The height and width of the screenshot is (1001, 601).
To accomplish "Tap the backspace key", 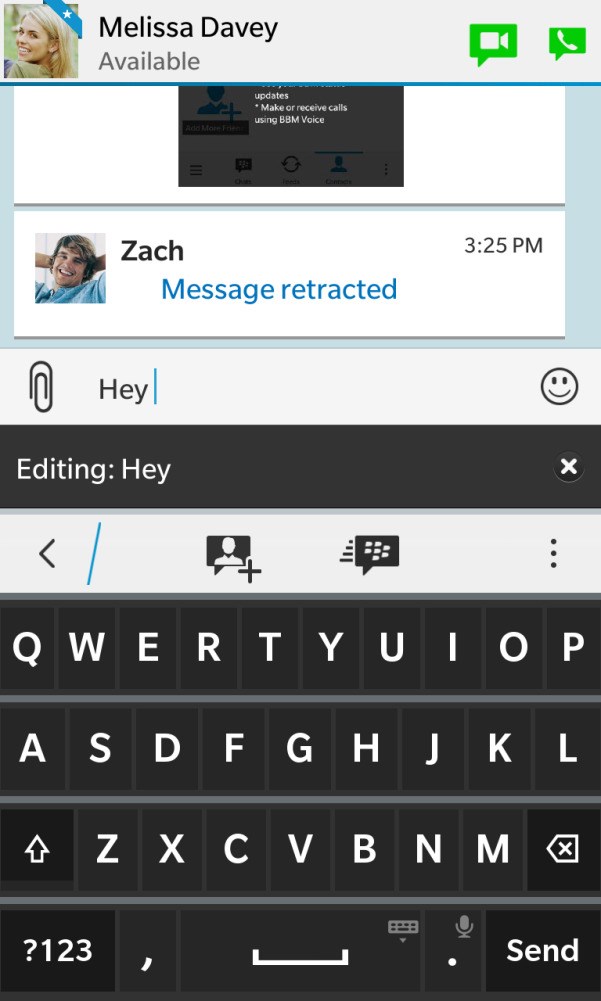I will pyautogui.click(x=564, y=850).
